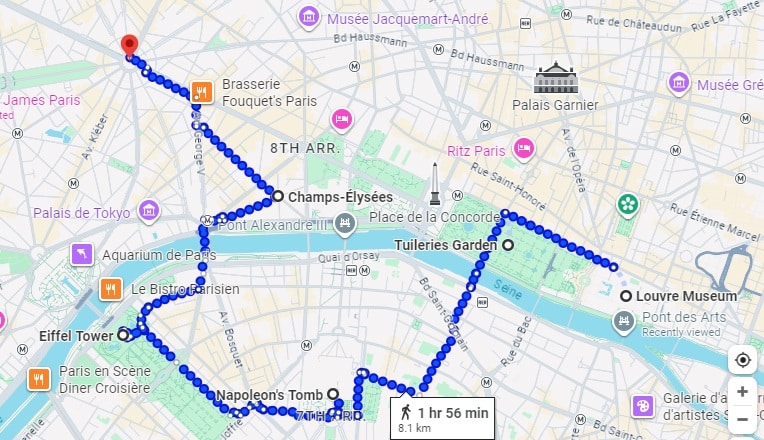Open Palais de Tokyo museum marker
This screenshot has height=440, width=764.
(x=149, y=211)
